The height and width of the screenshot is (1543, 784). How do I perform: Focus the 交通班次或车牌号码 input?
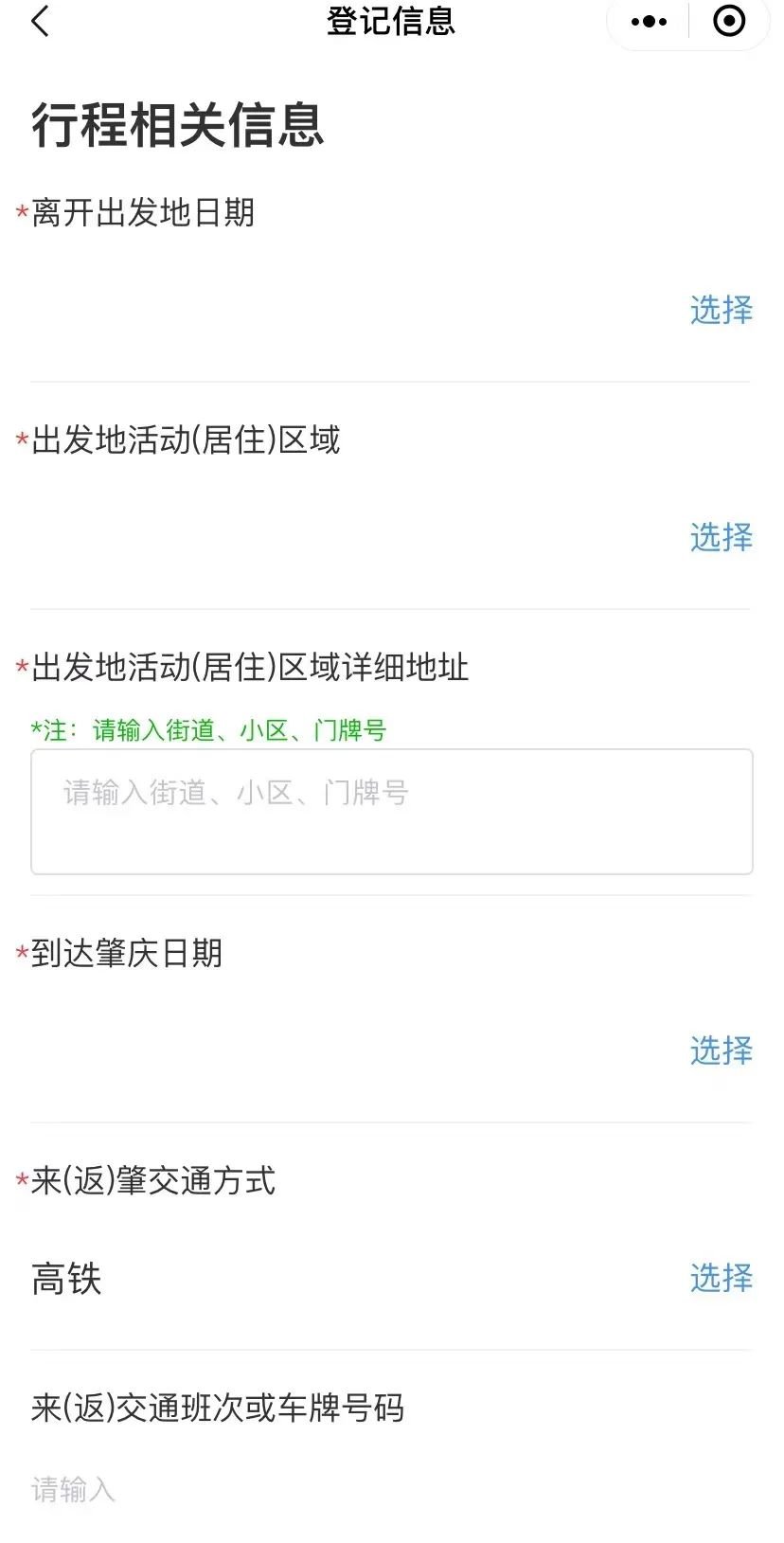379,1490
